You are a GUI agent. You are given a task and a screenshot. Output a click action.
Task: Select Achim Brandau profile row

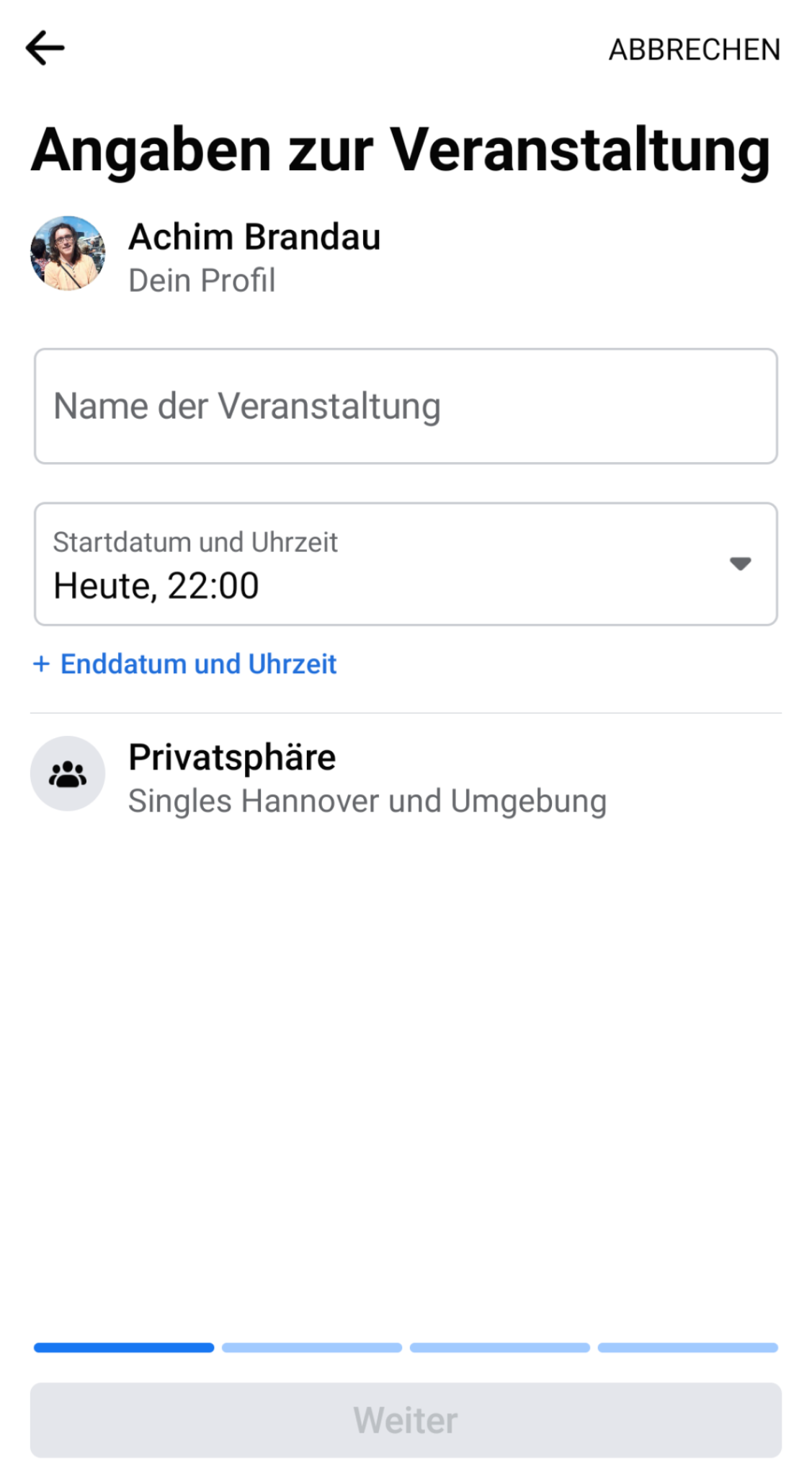(406, 256)
